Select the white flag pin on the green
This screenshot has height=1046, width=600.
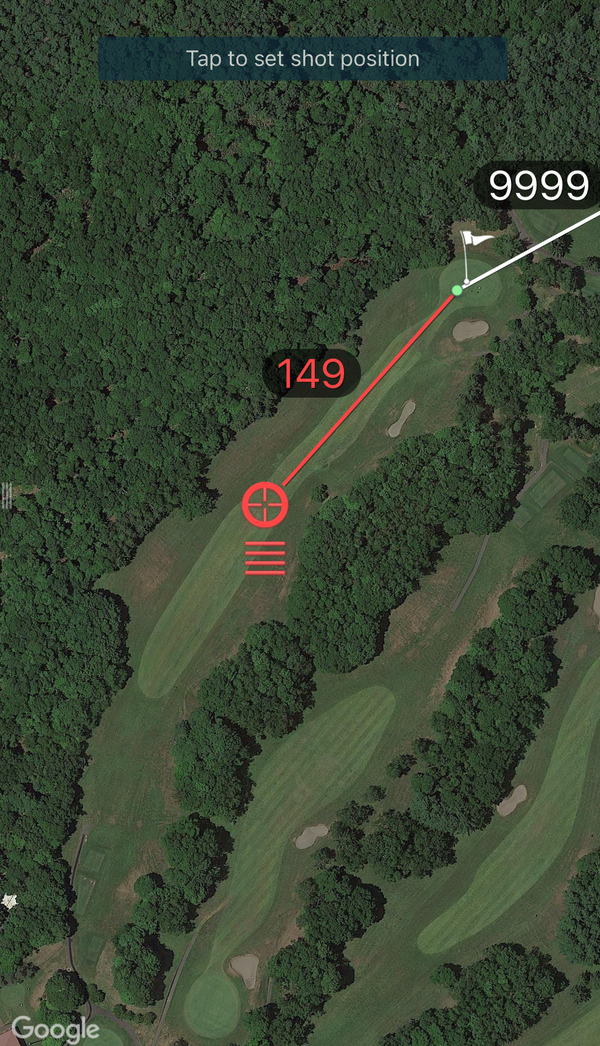(x=475, y=255)
